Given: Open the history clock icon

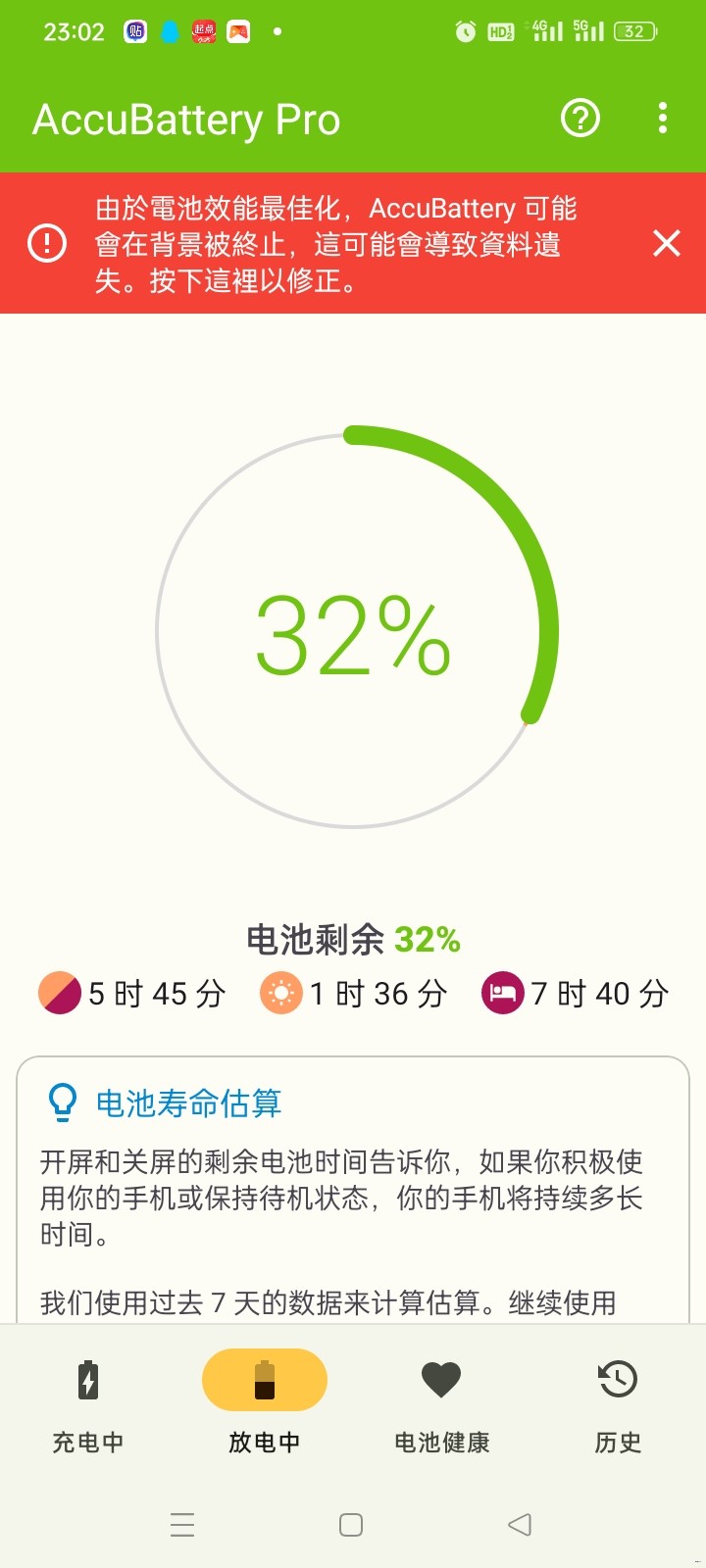Looking at the screenshot, I should (617, 1379).
